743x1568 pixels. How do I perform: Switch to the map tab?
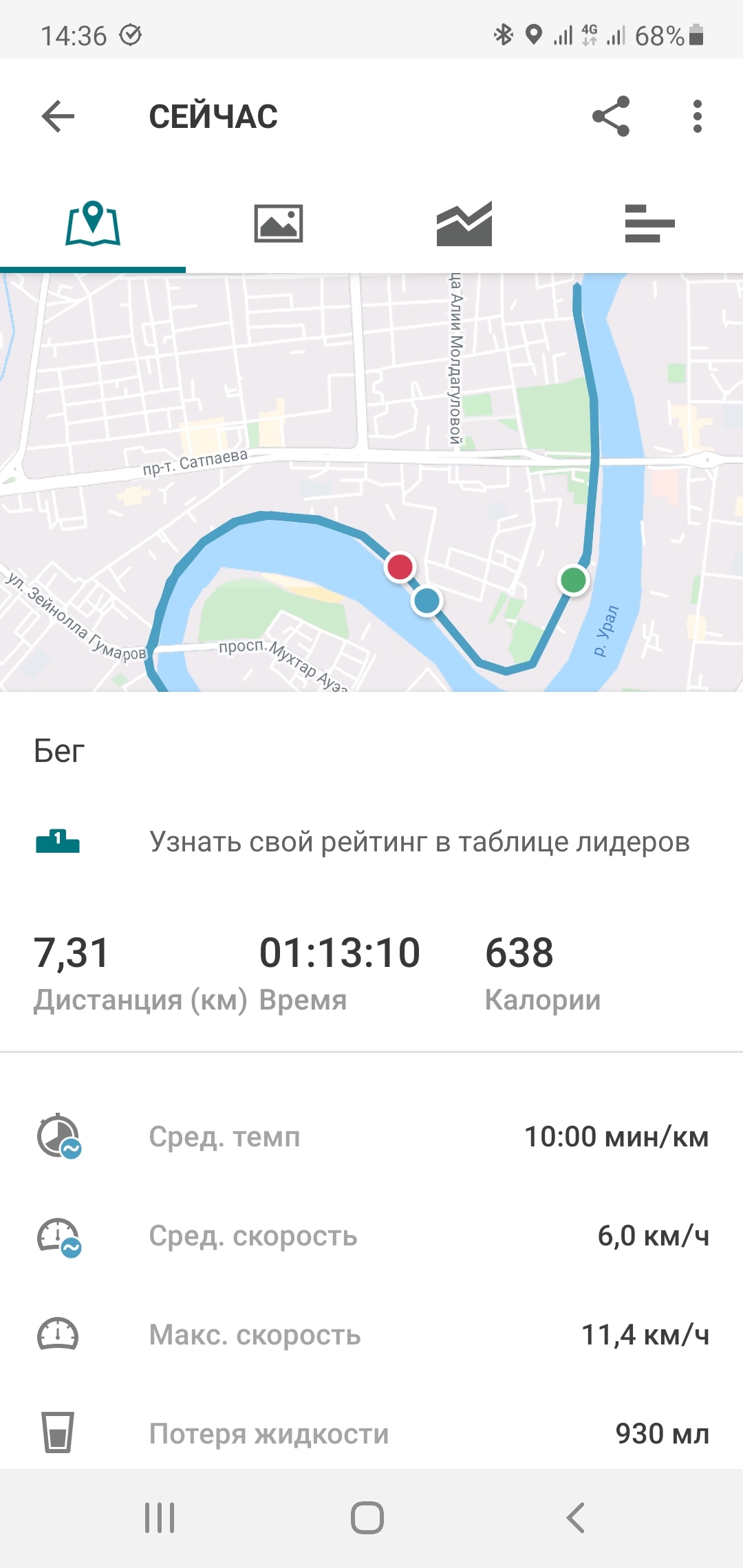coord(93,224)
